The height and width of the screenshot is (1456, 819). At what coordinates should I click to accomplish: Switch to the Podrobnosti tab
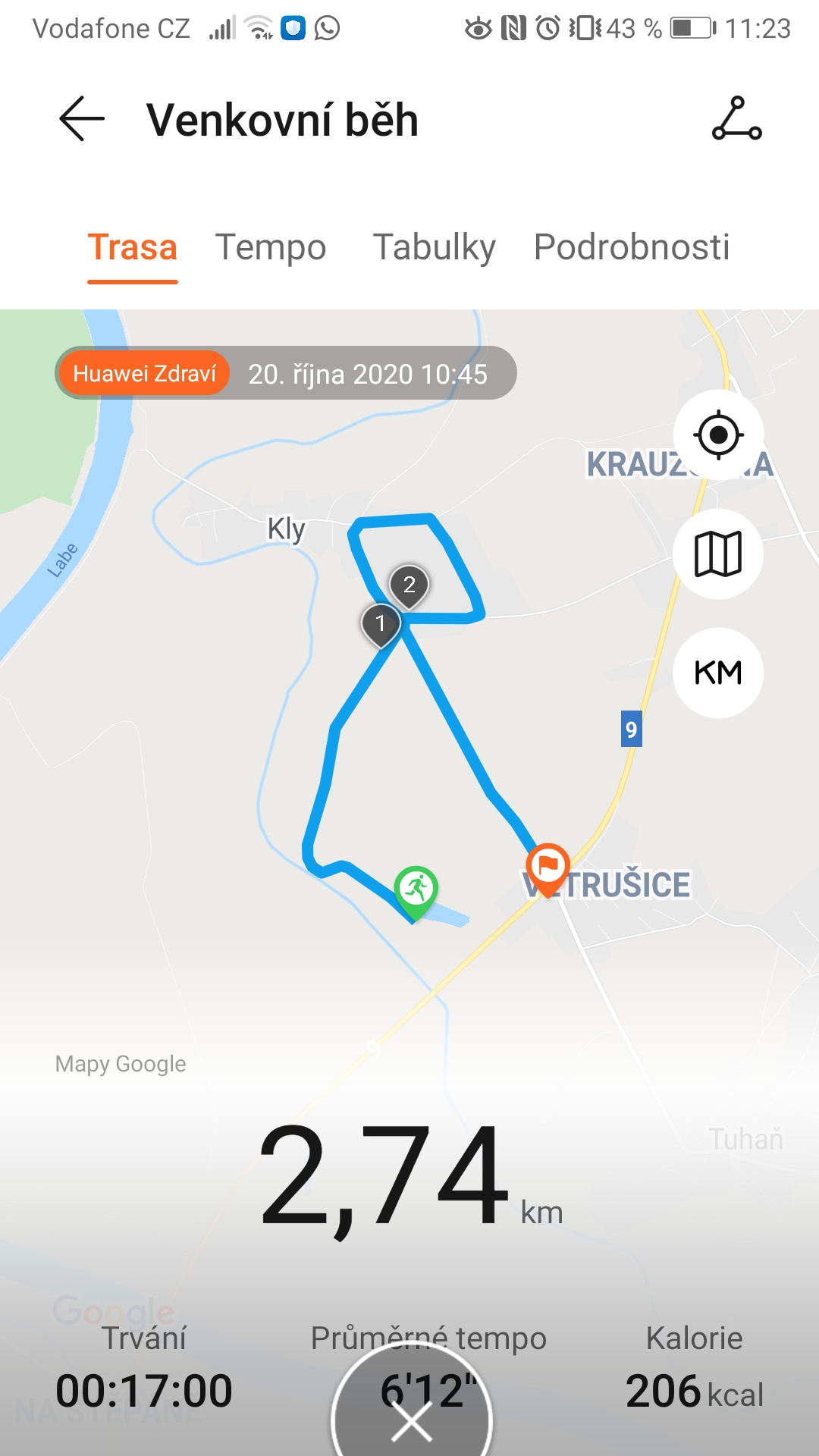pos(632,247)
